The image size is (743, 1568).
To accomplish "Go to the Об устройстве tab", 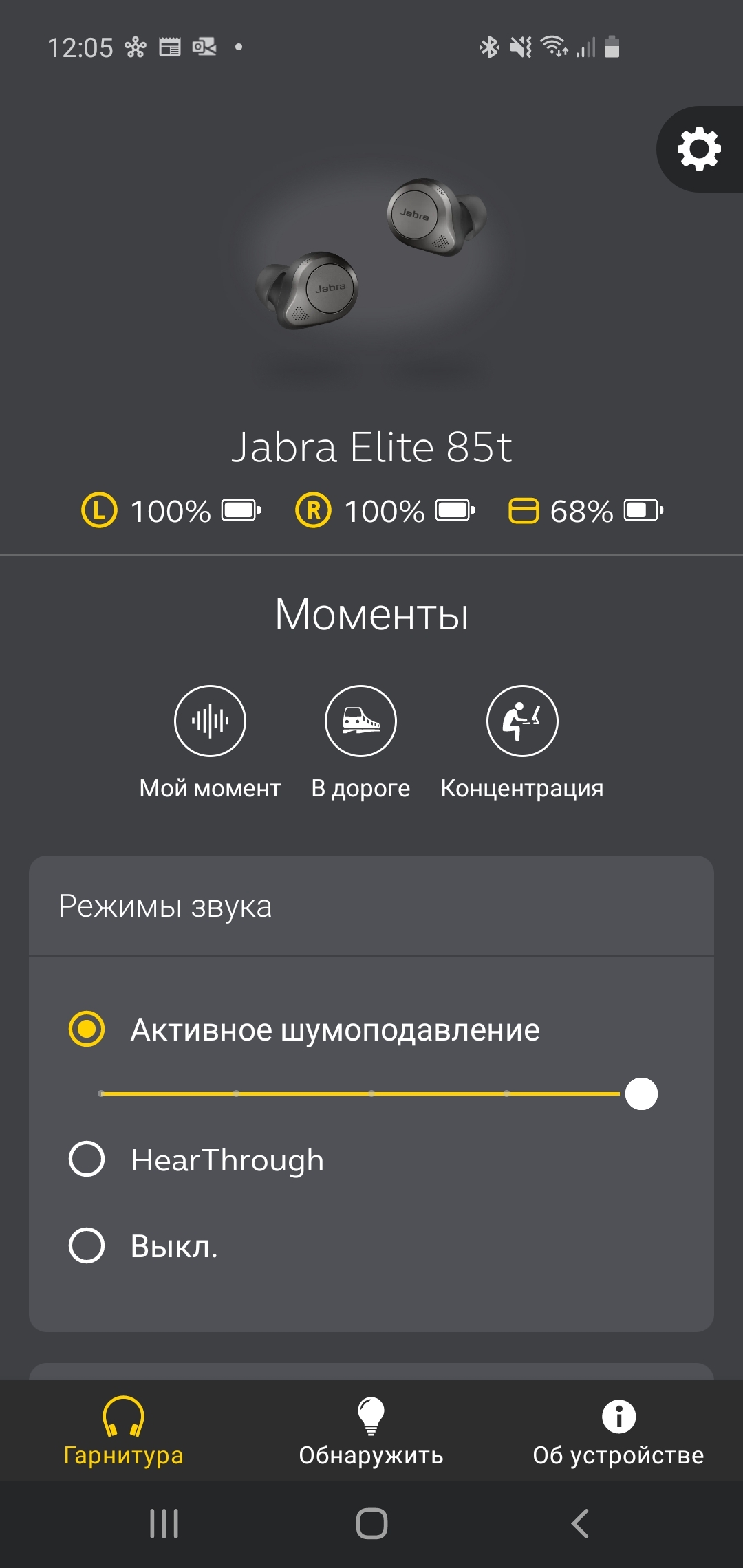I will pyautogui.click(x=618, y=1430).
